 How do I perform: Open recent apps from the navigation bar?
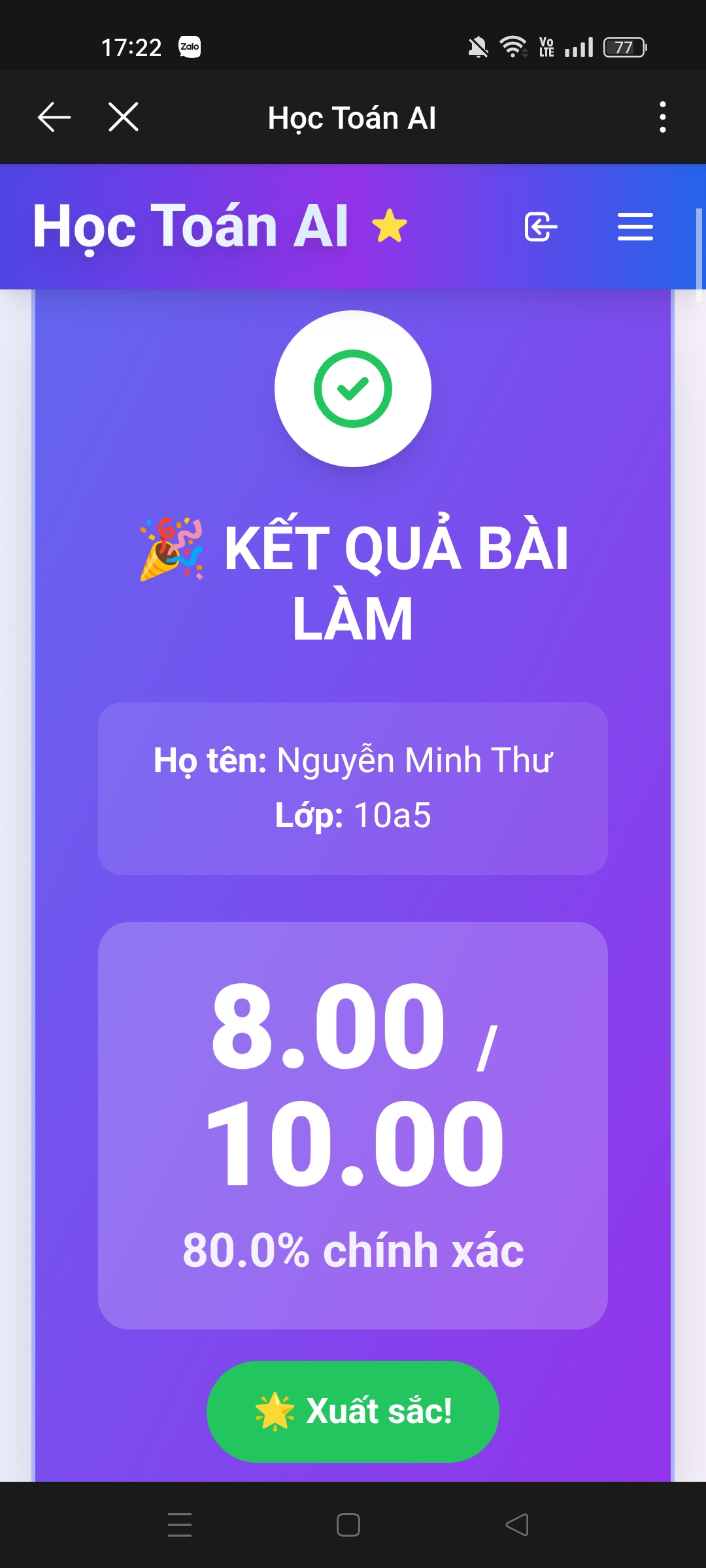click(x=180, y=1525)
